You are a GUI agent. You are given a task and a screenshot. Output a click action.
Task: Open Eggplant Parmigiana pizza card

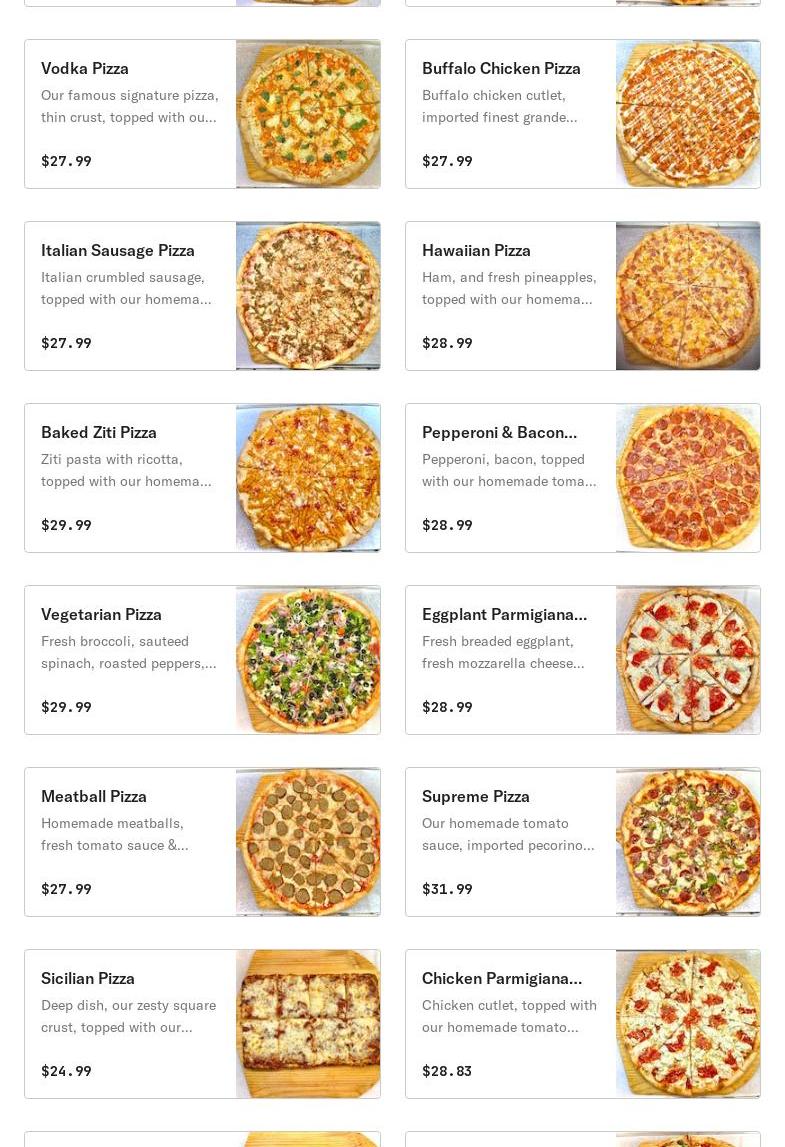582,660
